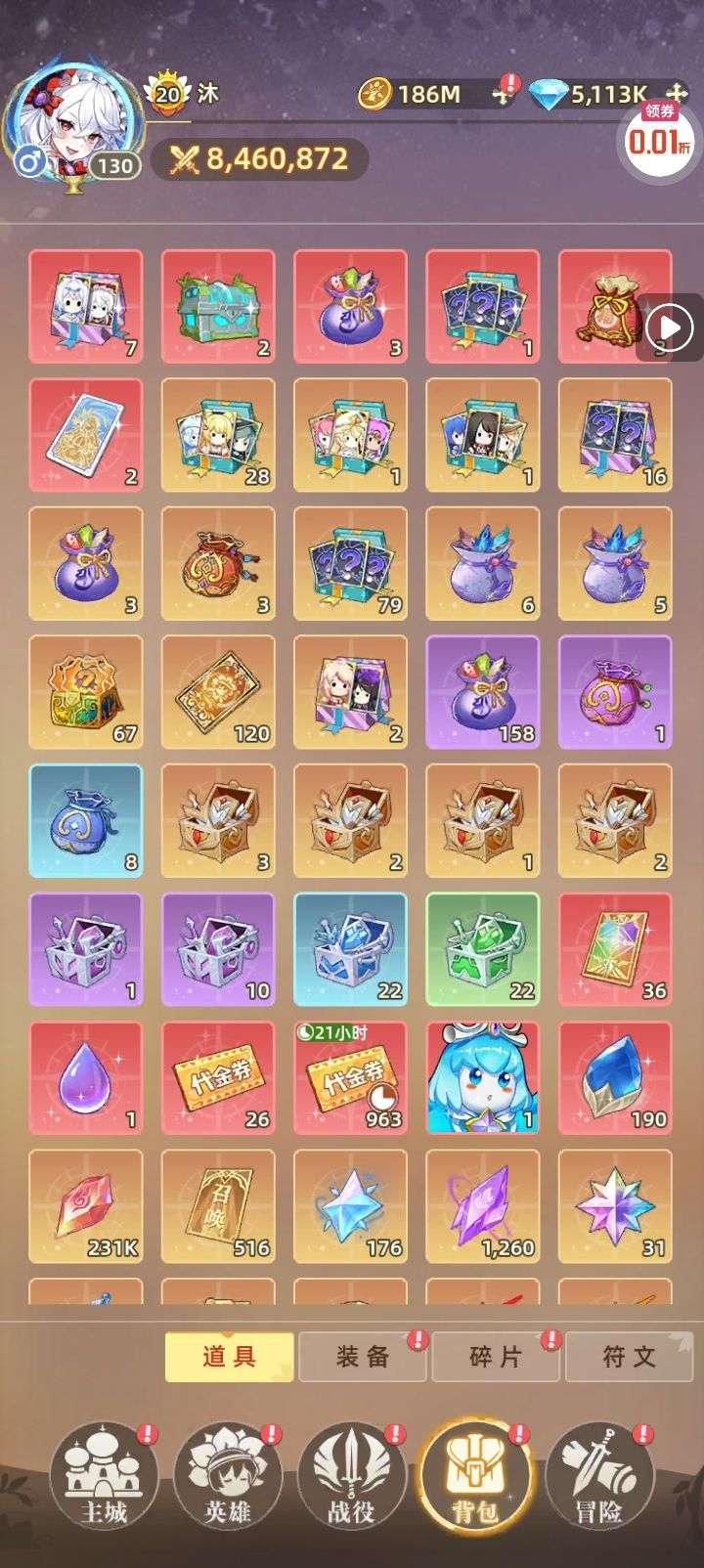Select the 代金券 item with 21小时 timer
This screenshot has height=1568, width=704.
(350, 1078)
